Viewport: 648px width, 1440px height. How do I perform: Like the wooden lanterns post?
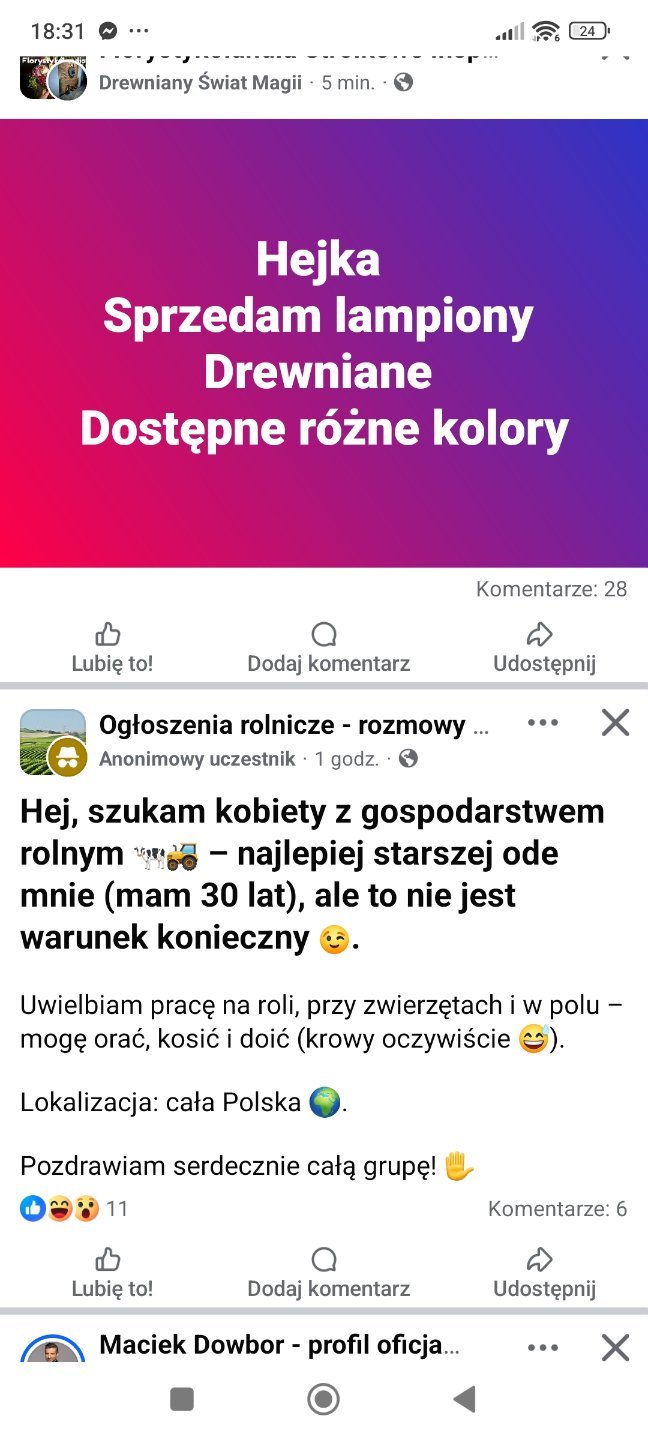(111, 647)
